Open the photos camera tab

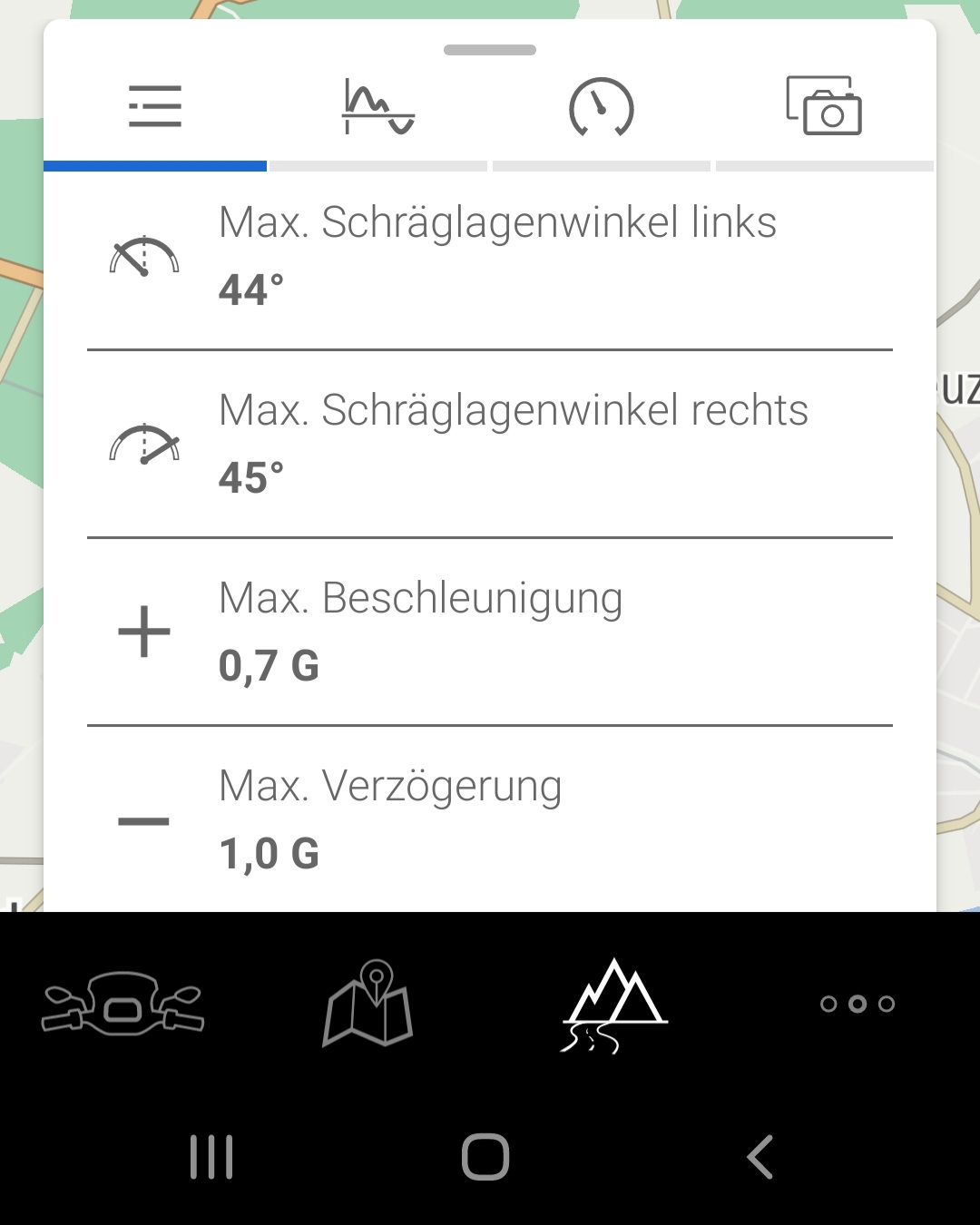824,107
